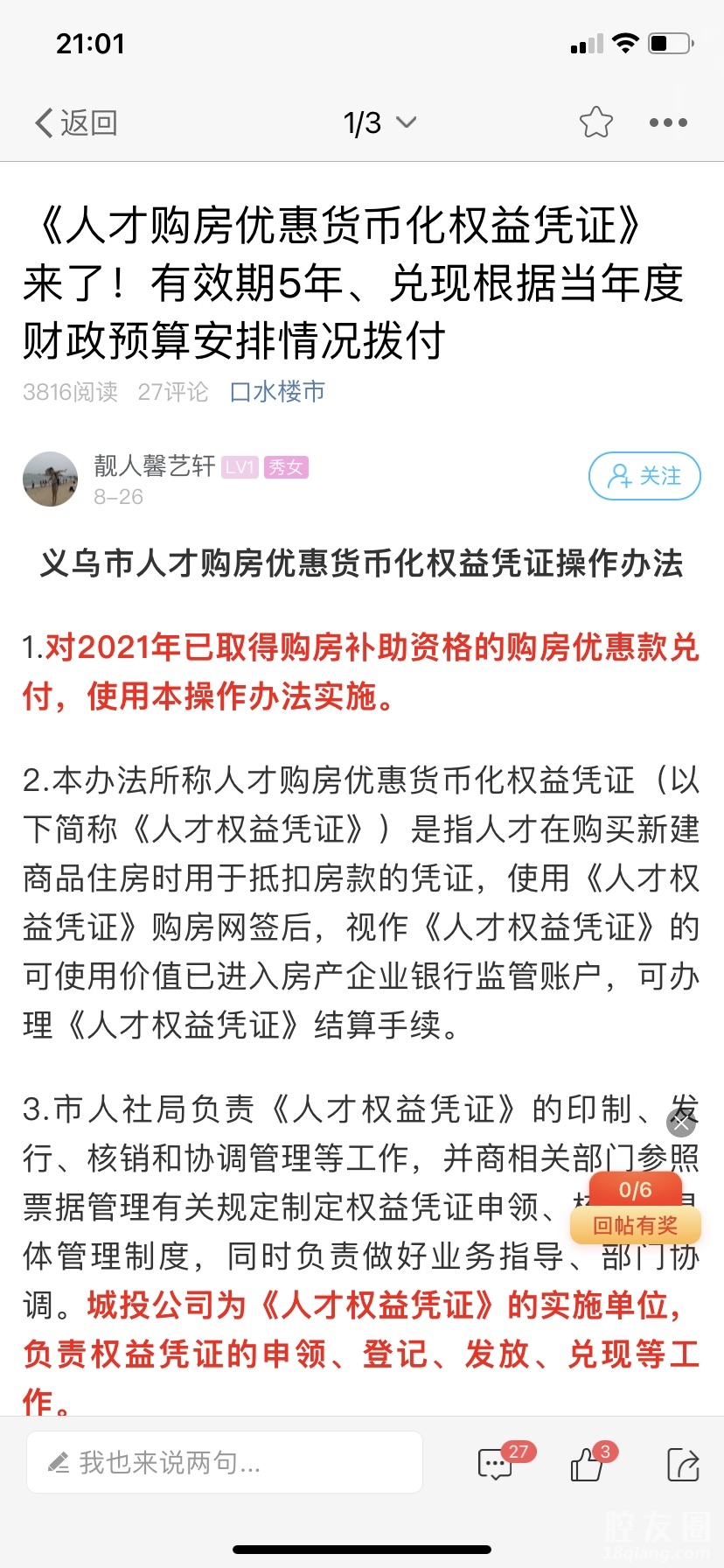Open the 1/3 page selector dropdown
Screen dimensions: 724x1568
pyautogui.click(x=379, y=123)
